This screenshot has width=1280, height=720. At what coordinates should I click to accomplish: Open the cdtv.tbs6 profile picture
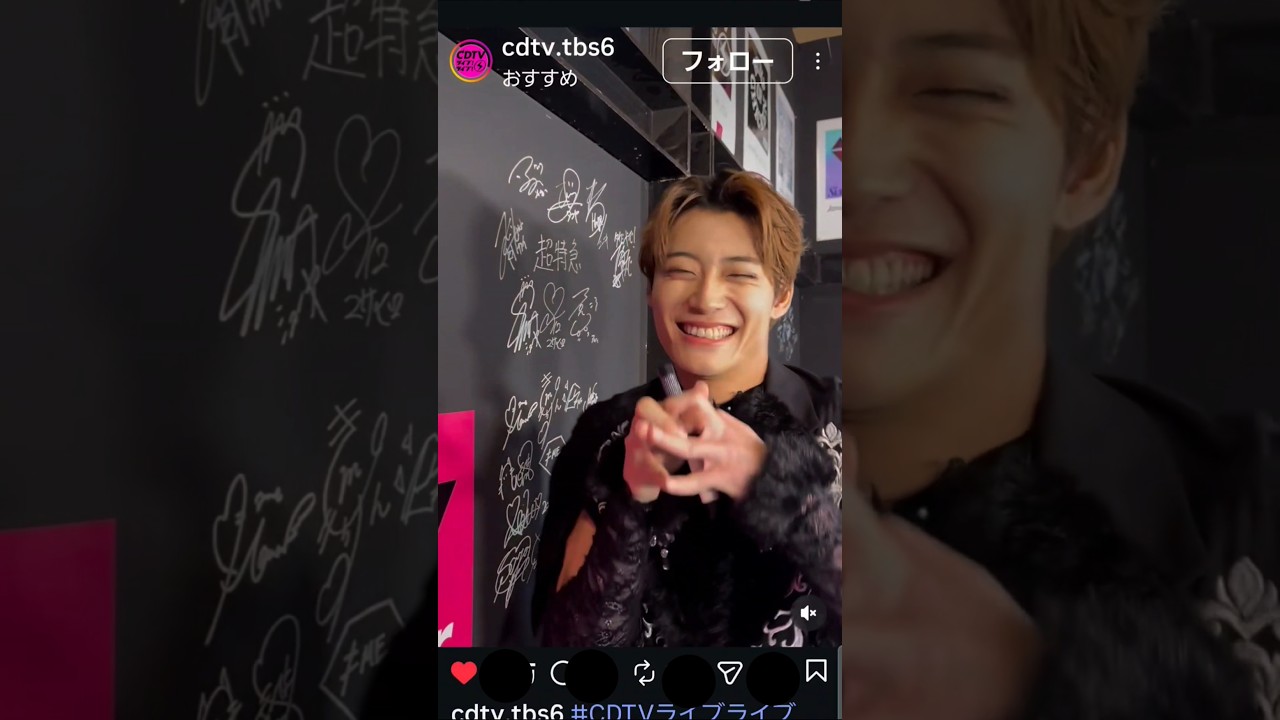pyautogui.click(x=470, y=61)
